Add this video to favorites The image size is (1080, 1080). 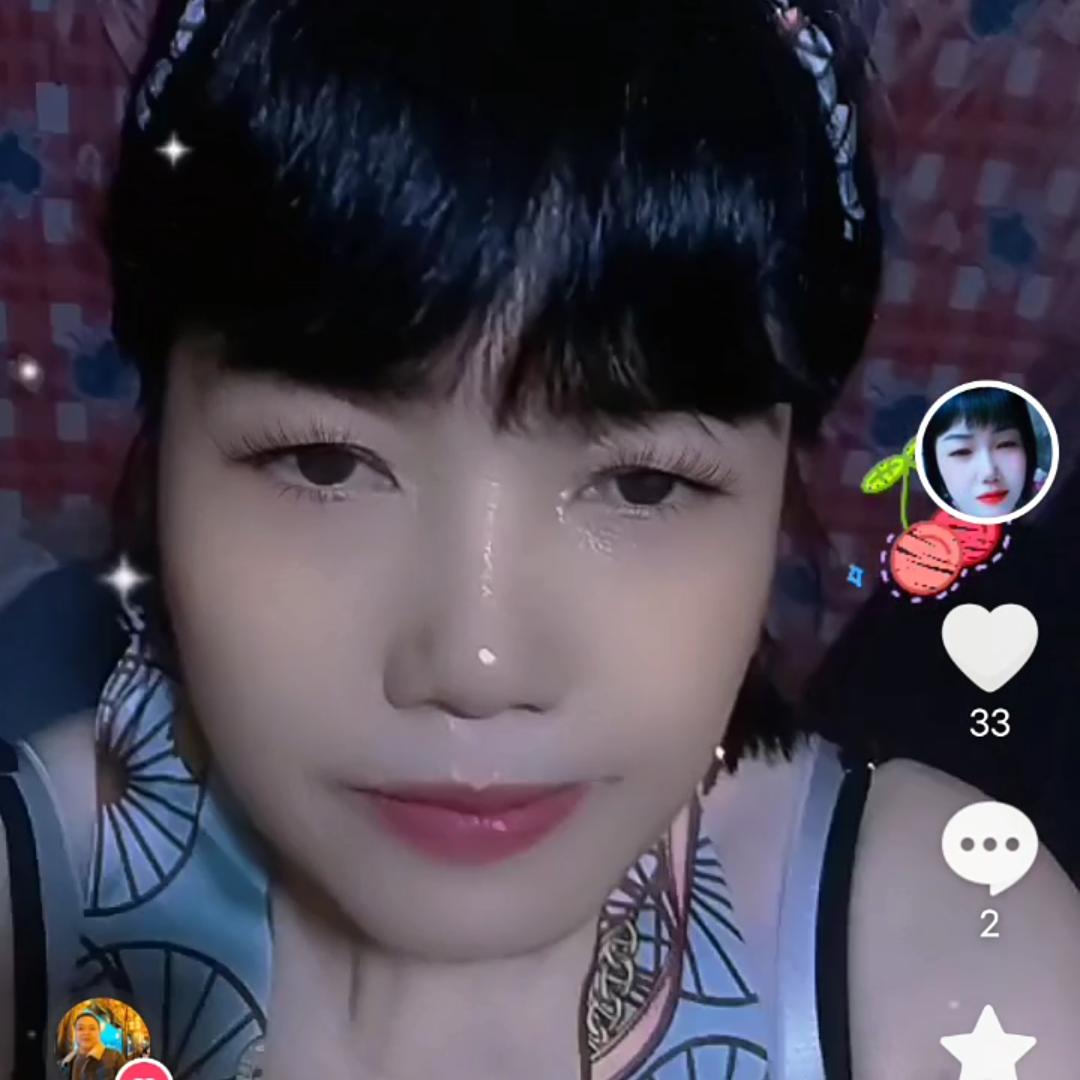988,1045
